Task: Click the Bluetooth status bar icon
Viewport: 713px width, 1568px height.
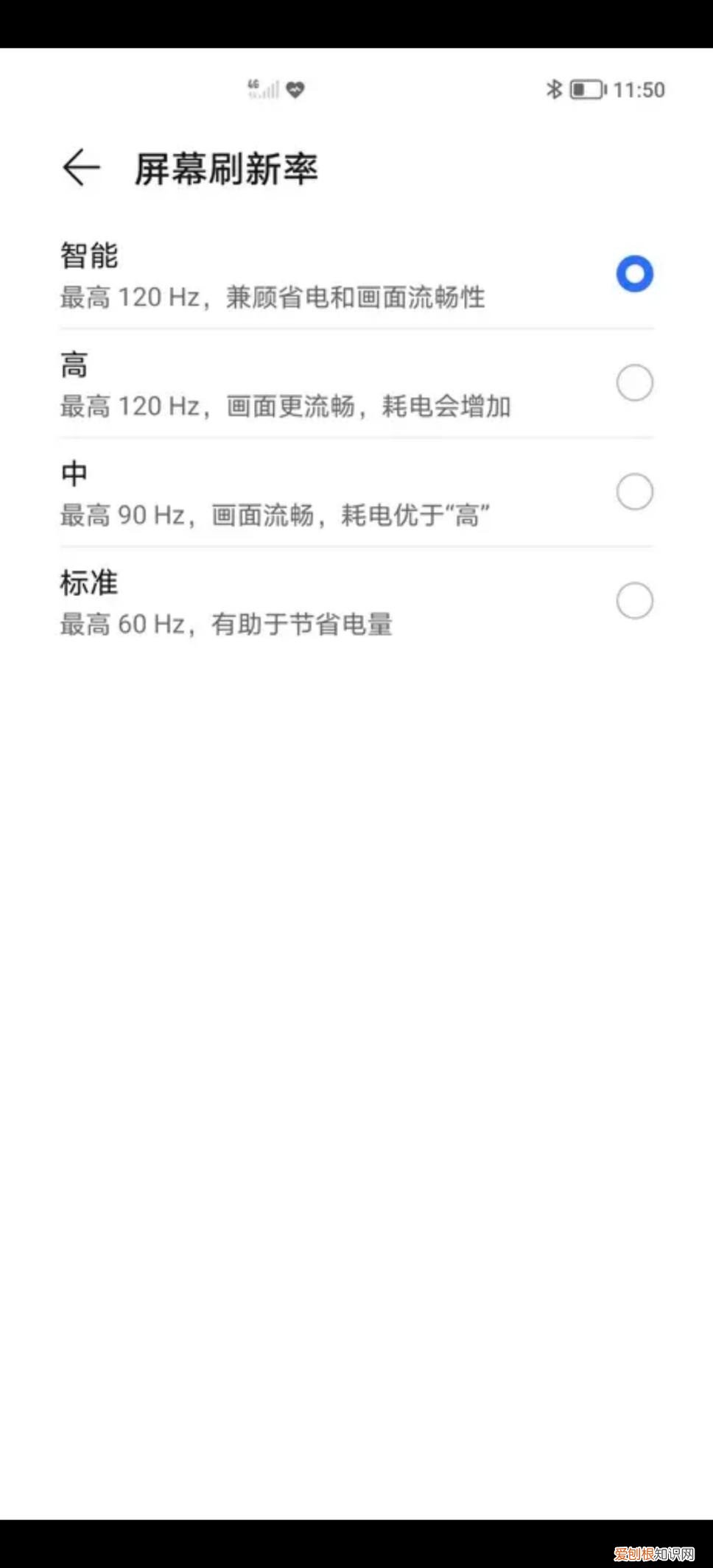Action: click(x=555, y=88)
